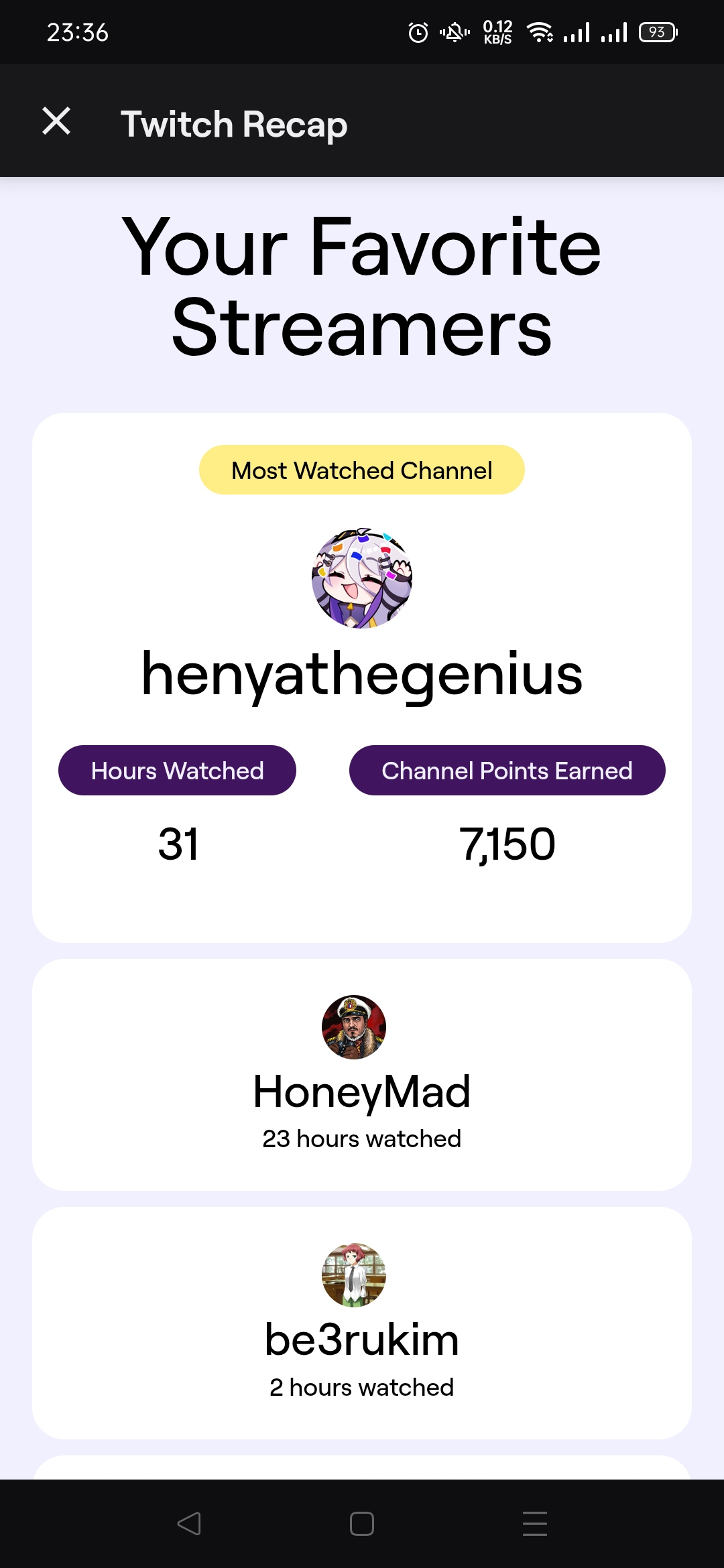Viewport: 724px width, 1568px height.
Task: Go to the home screen
Action: pos(362,1524)
